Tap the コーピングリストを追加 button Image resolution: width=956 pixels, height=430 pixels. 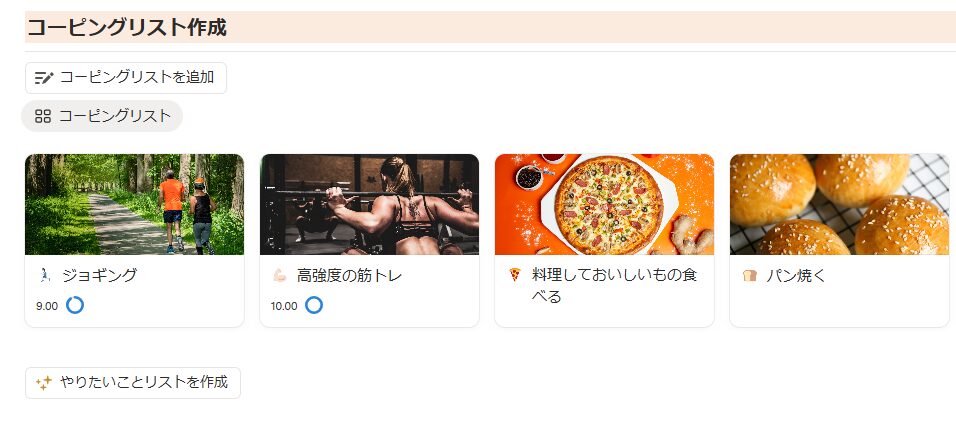pos(126,78)
